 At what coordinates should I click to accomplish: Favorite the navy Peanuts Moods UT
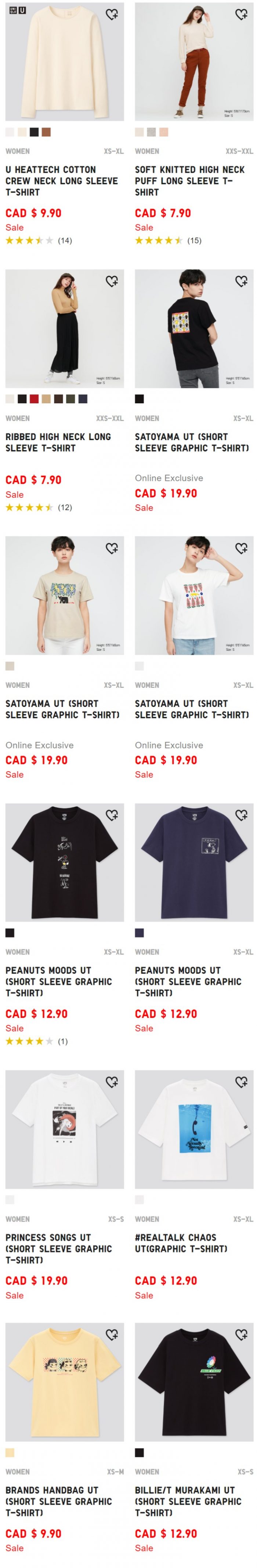[x=241, y=815]
